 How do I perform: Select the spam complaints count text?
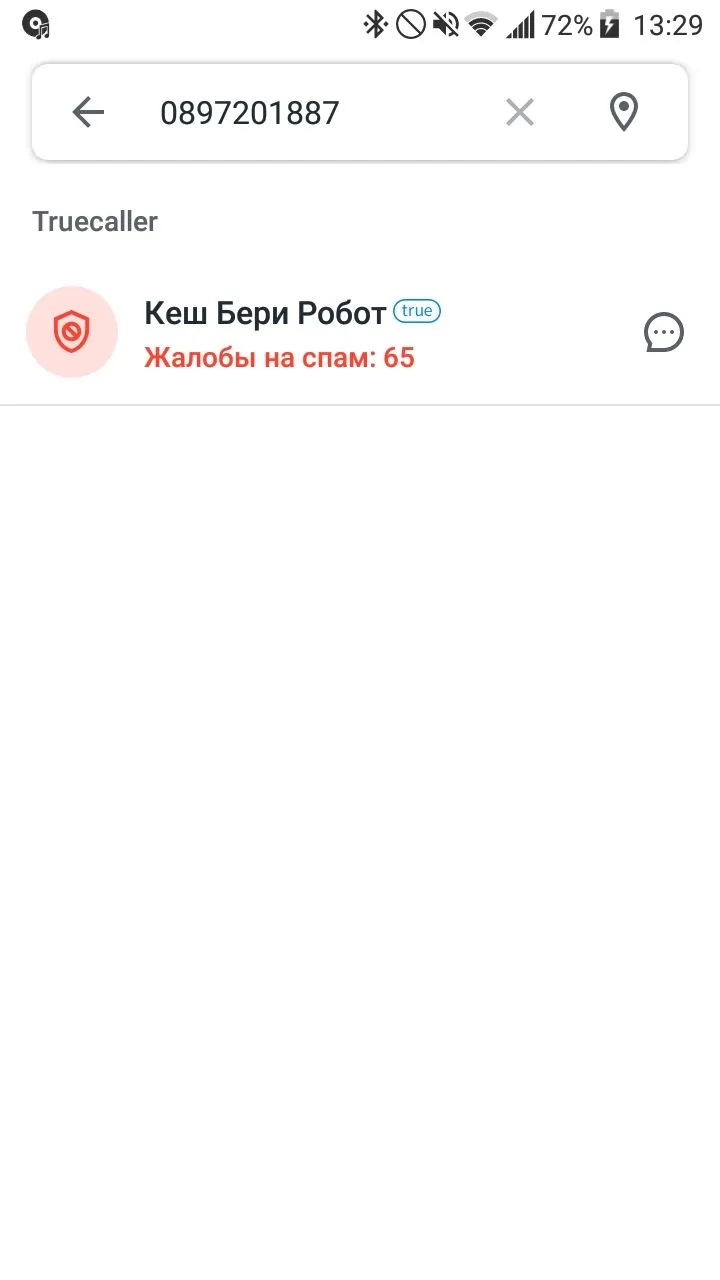[x=279, y=357]
